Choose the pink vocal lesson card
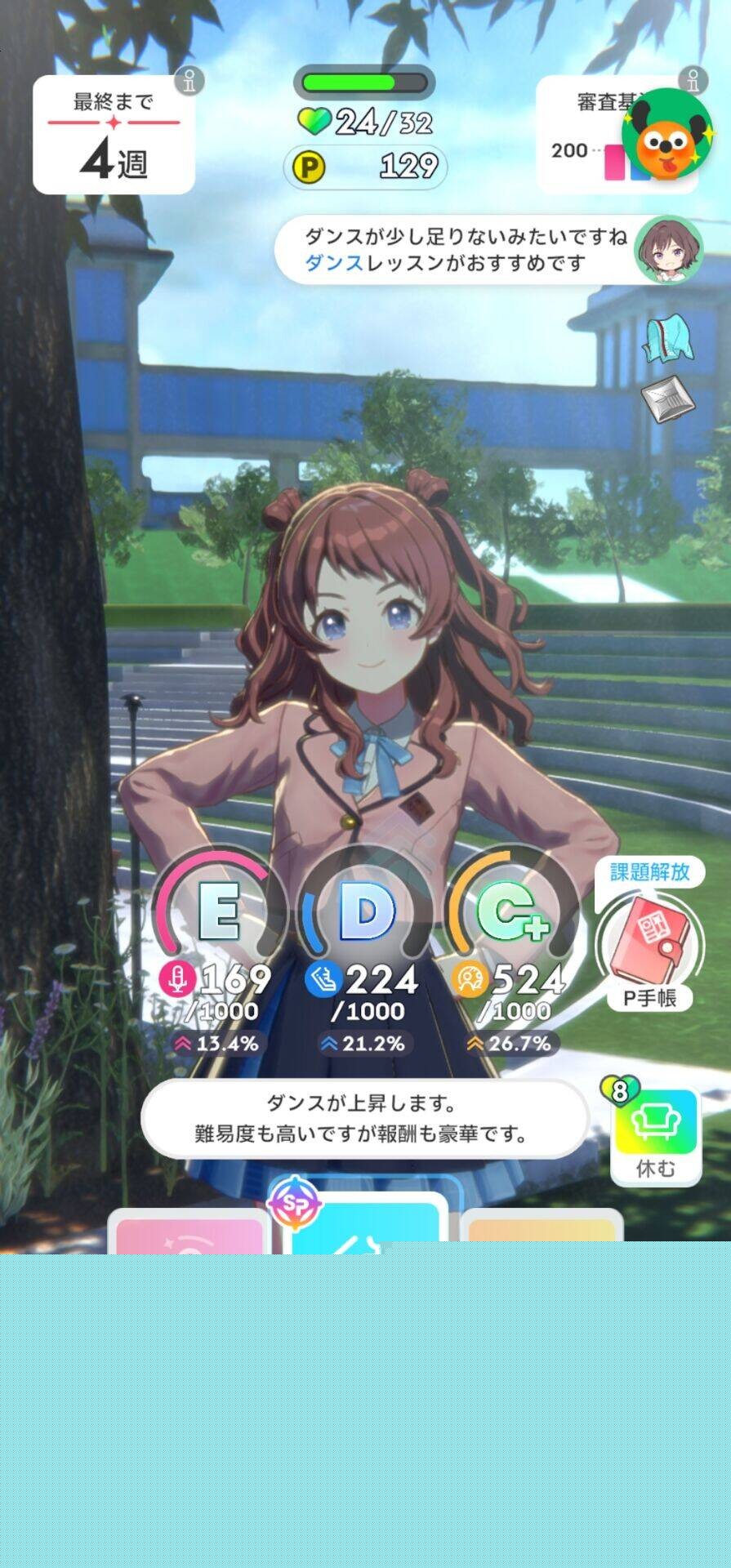This screenshot has height=1568, width=731. [x=189, y=1232]
